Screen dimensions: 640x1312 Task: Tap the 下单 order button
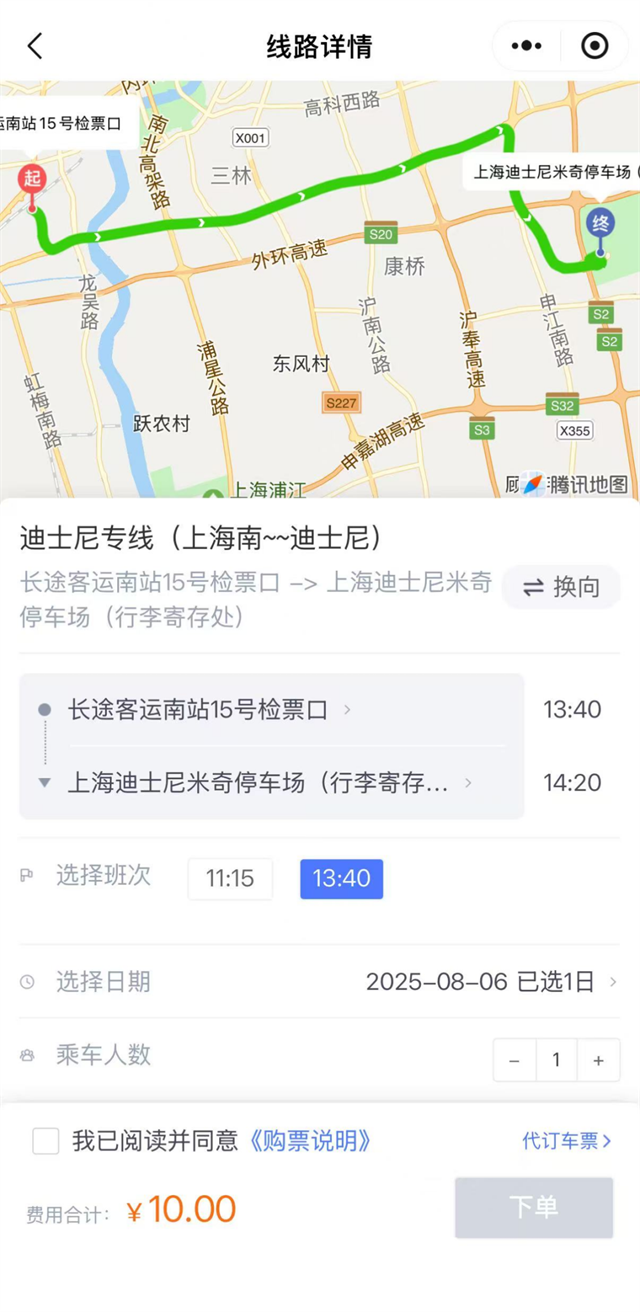click(534, 1207)
